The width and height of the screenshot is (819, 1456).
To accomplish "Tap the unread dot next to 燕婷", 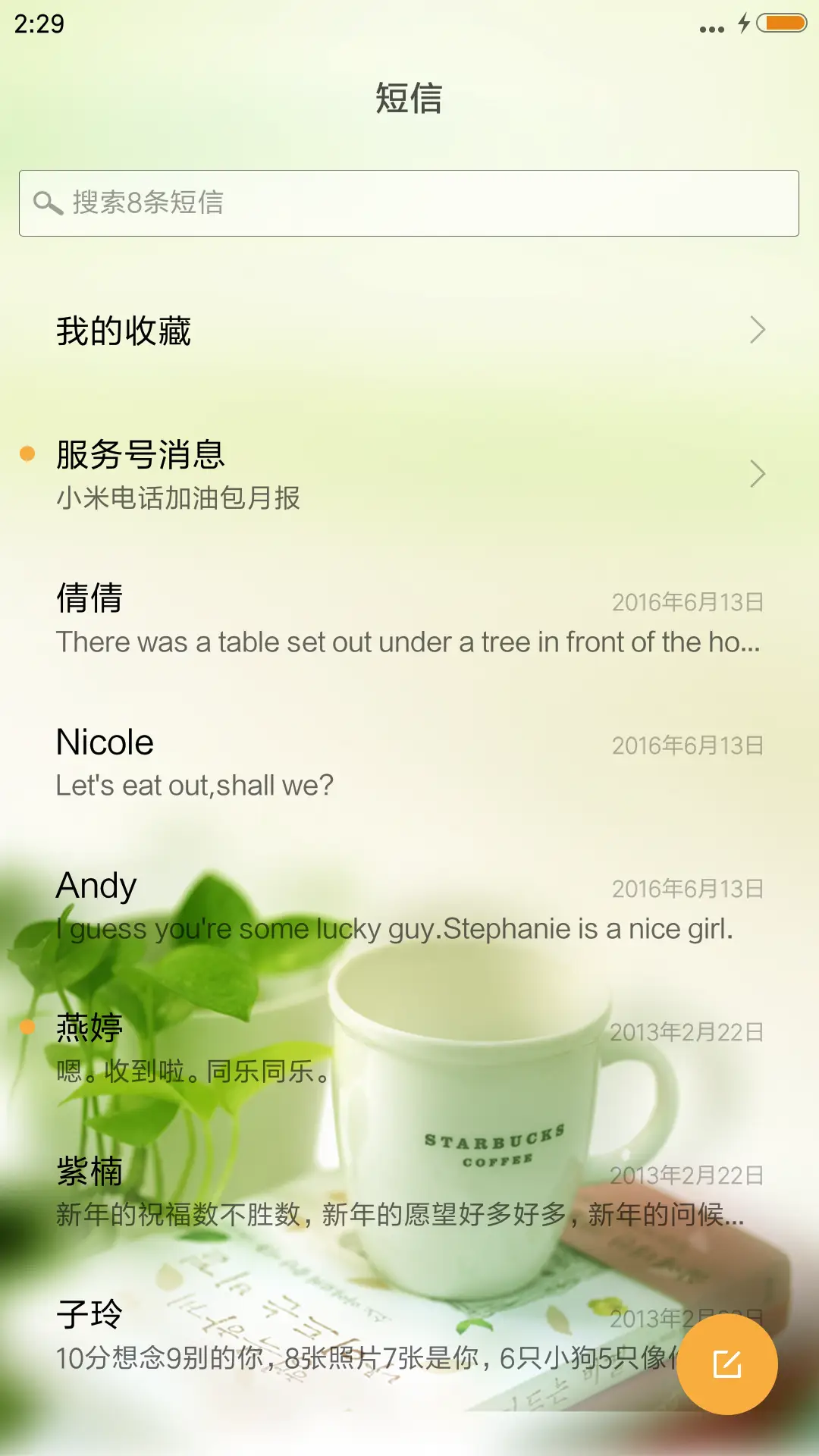I will (28, 1025).
